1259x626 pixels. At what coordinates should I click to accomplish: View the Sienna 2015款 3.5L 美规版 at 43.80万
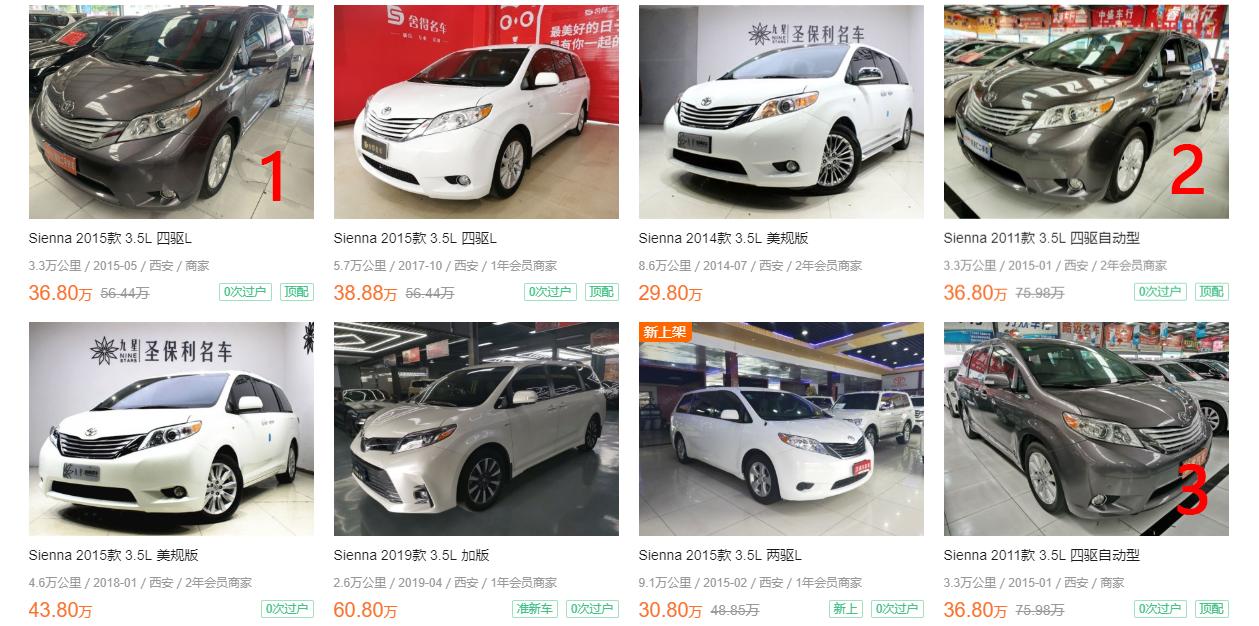[170, 428]
